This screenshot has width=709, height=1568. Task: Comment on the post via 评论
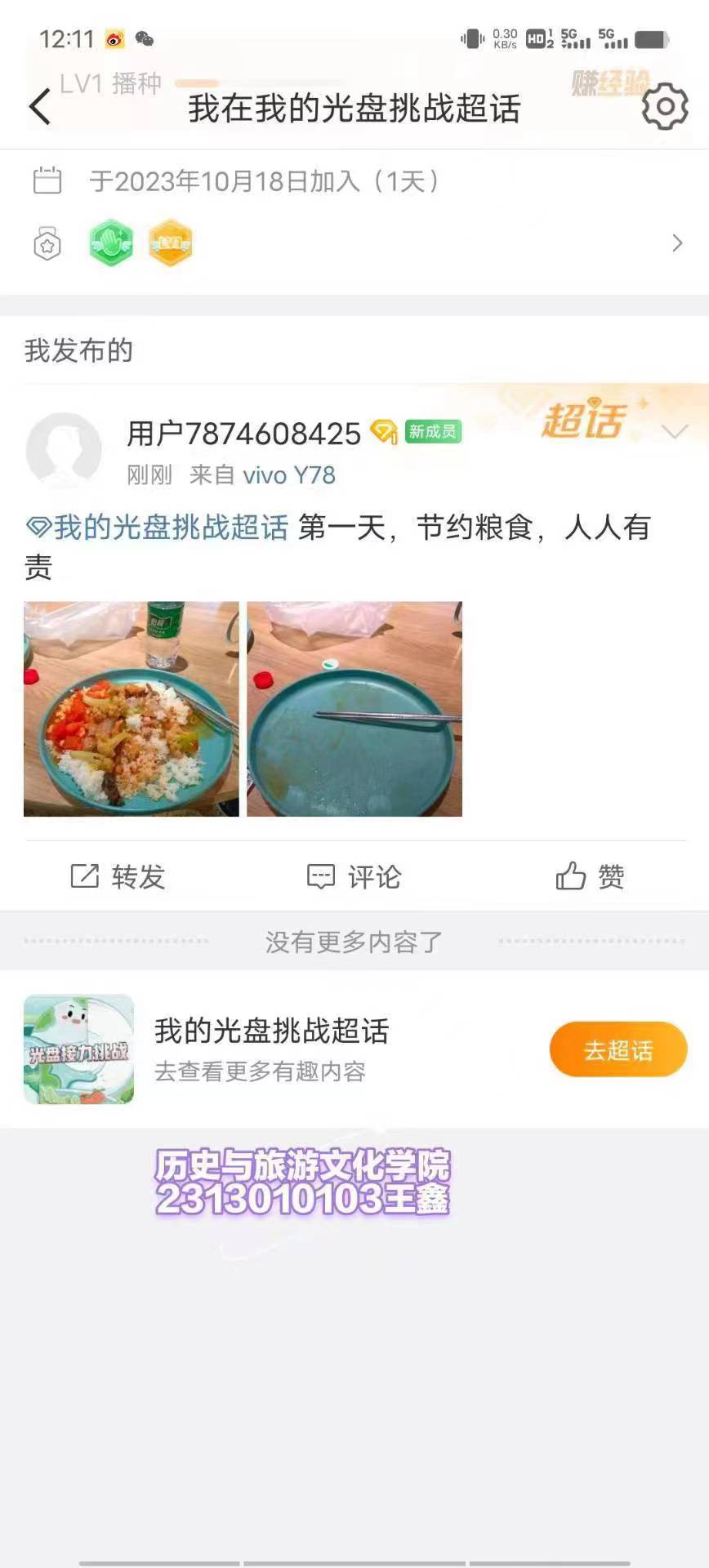(x=354, y=876)
